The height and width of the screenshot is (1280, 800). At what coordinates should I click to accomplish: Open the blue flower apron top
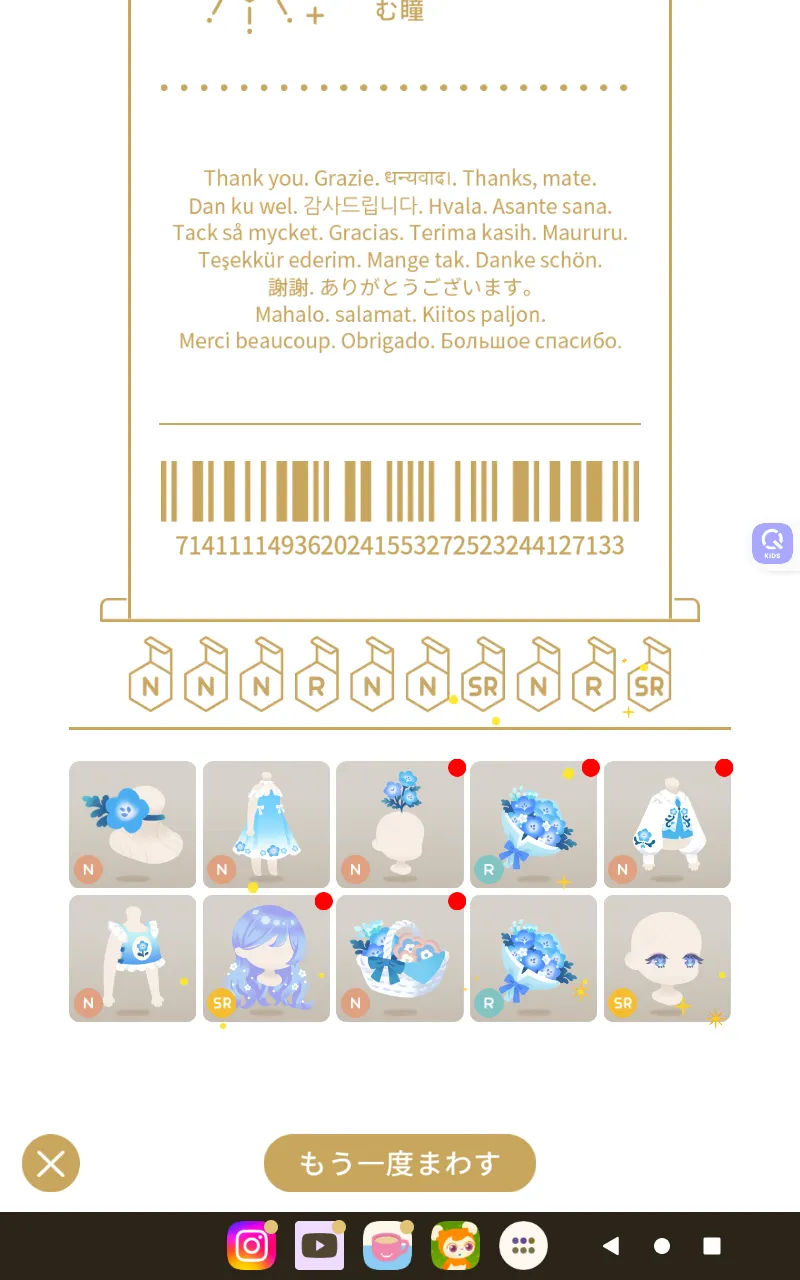133,958
